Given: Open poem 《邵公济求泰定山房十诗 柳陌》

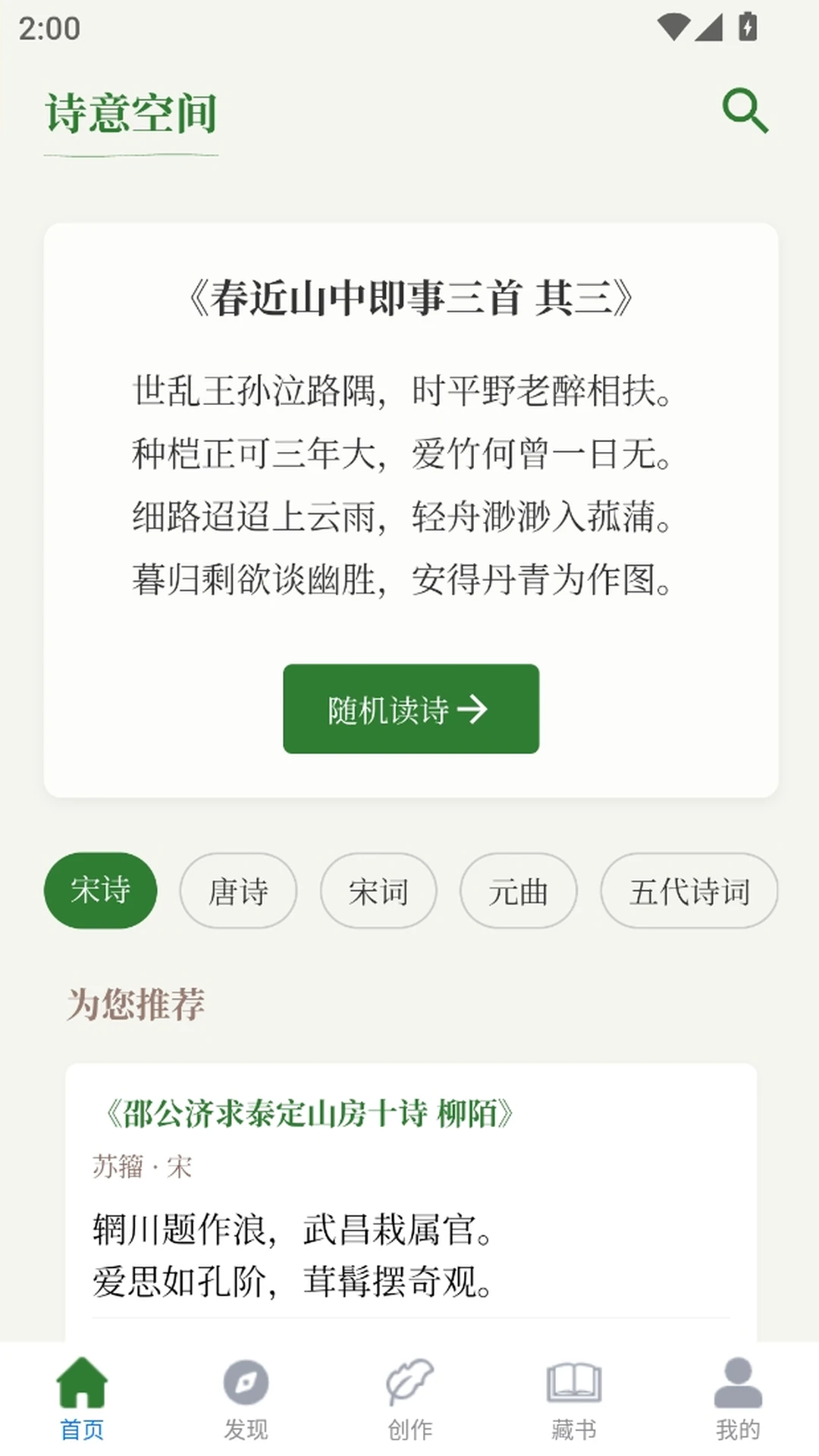Looking at the screenshot, I should 312,1112.
